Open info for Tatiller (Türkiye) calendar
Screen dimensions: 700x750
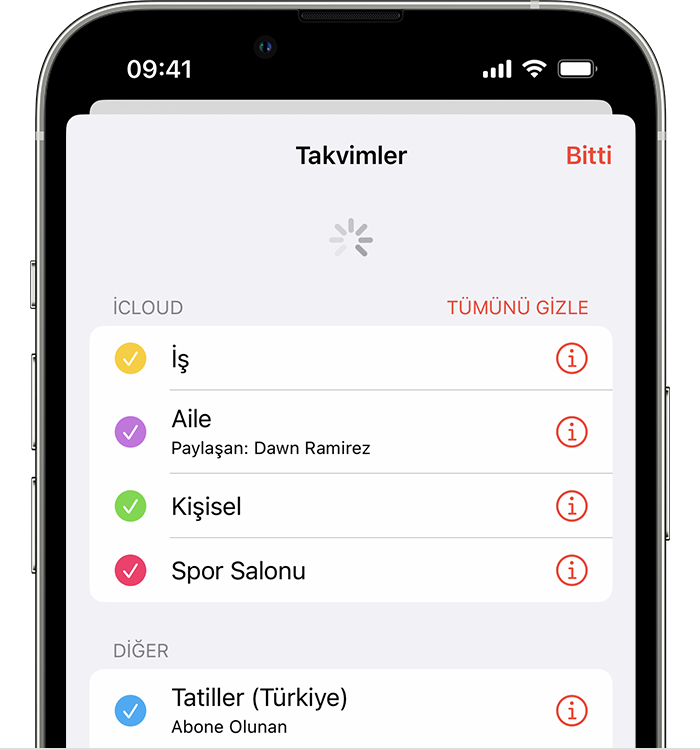coord(571,711)
